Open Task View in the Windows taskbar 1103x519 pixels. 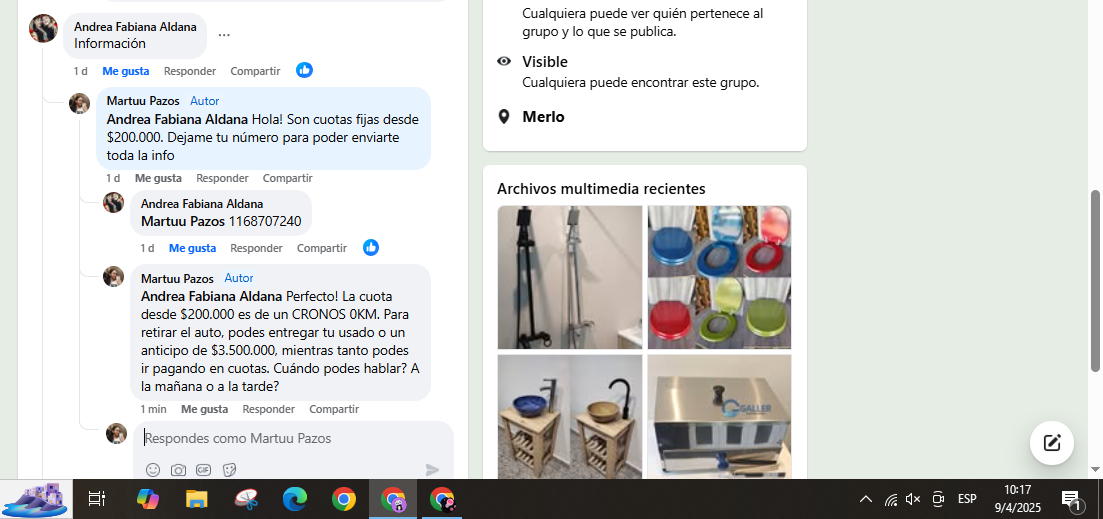pyautogui.click(x=97, y=499)
